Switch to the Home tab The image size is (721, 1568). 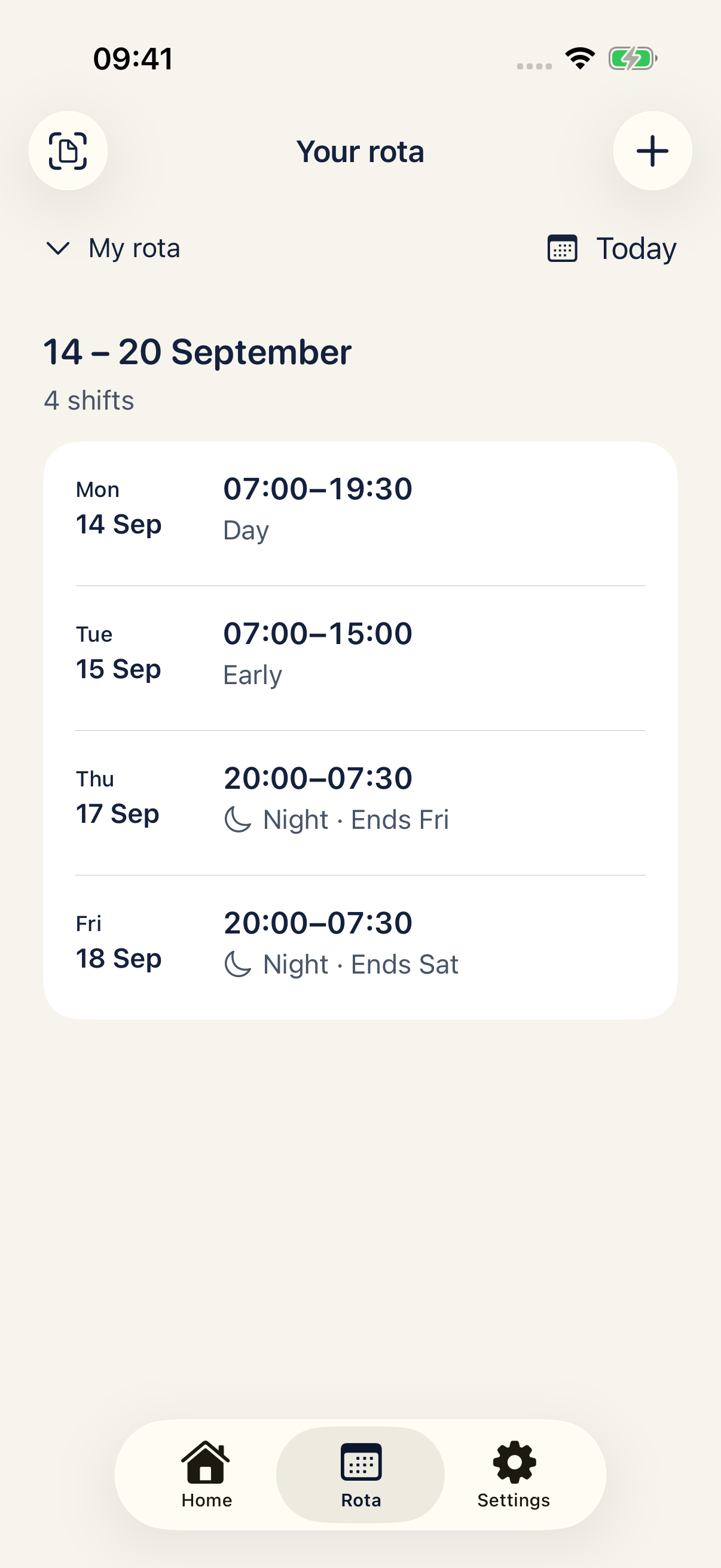click(206, 1474)
